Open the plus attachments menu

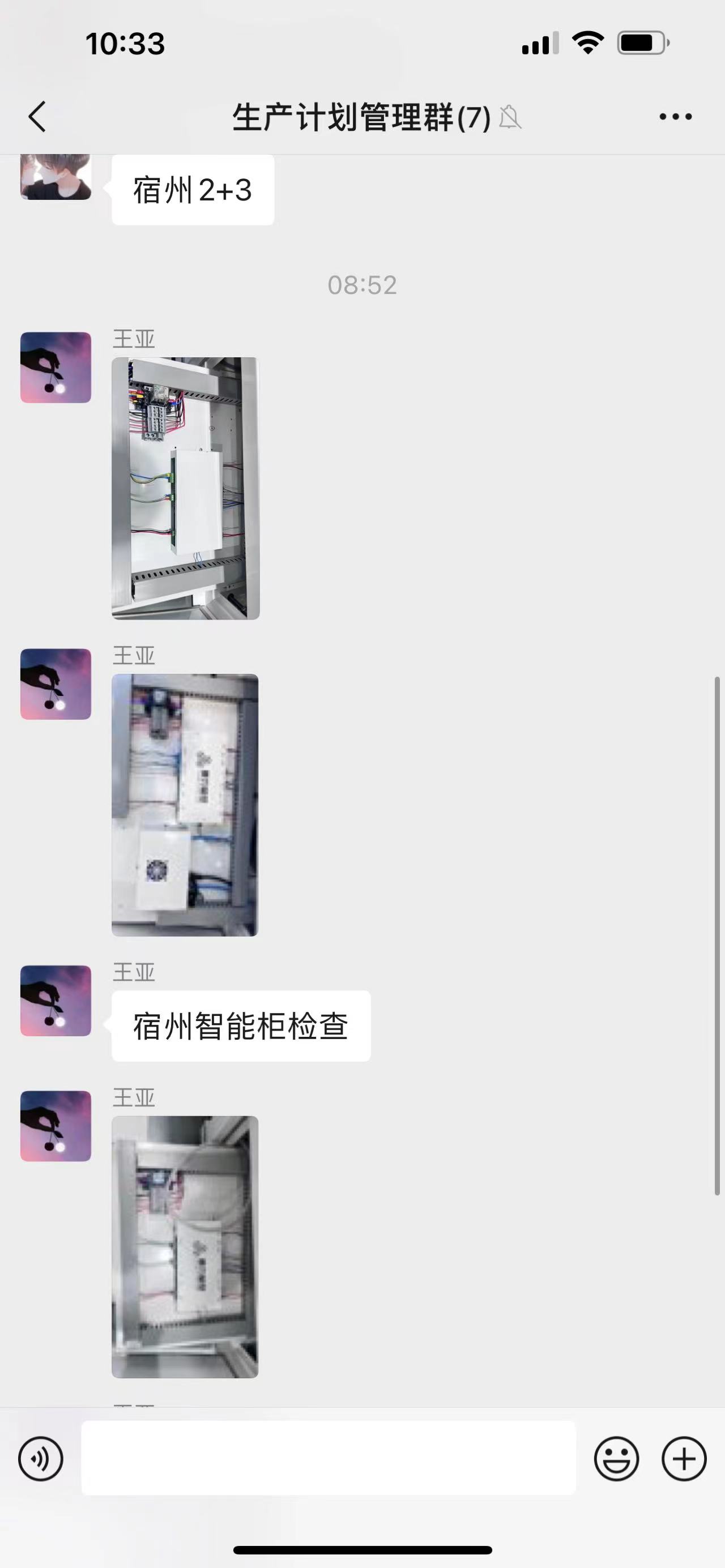[684, 1459]
